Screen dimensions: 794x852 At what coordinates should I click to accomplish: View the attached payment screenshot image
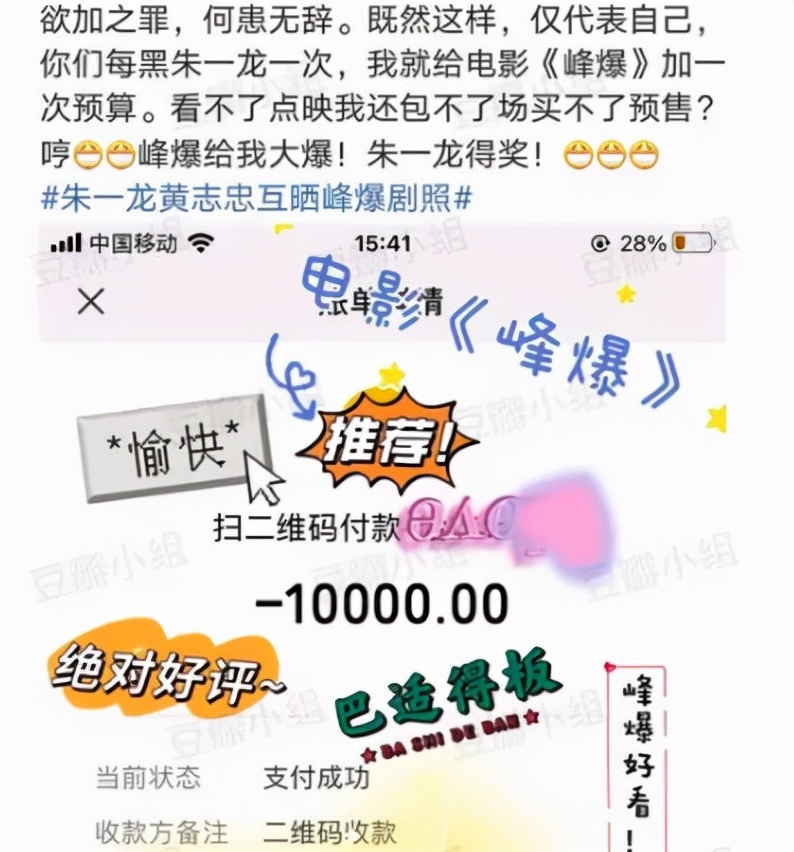pos(382,538)
